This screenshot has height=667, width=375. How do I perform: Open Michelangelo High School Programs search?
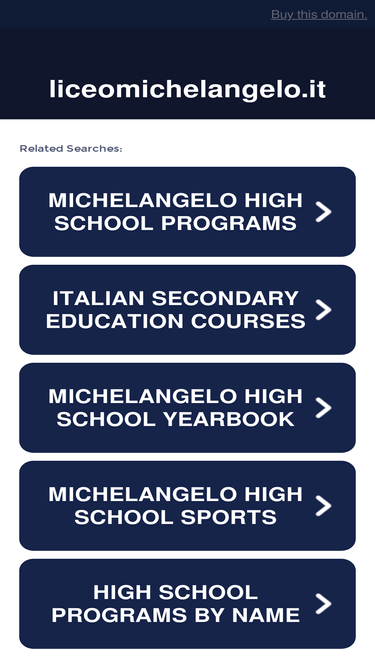188,211
